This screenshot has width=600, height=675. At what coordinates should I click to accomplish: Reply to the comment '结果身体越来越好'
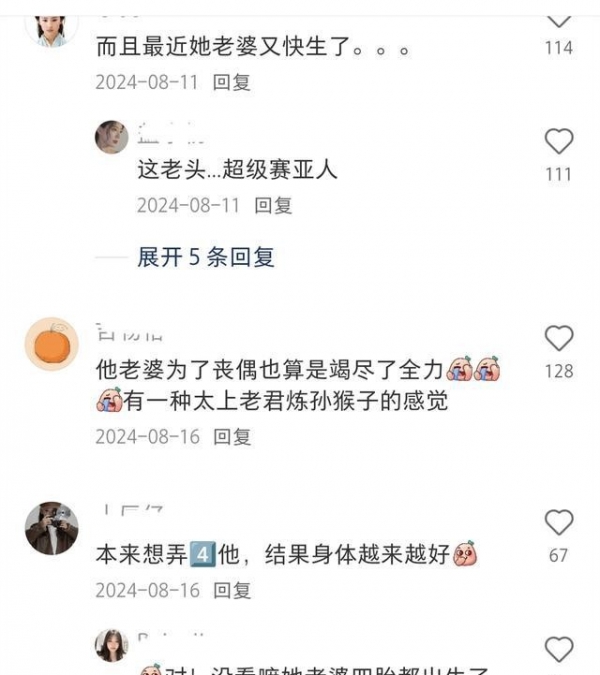[232, 590]
